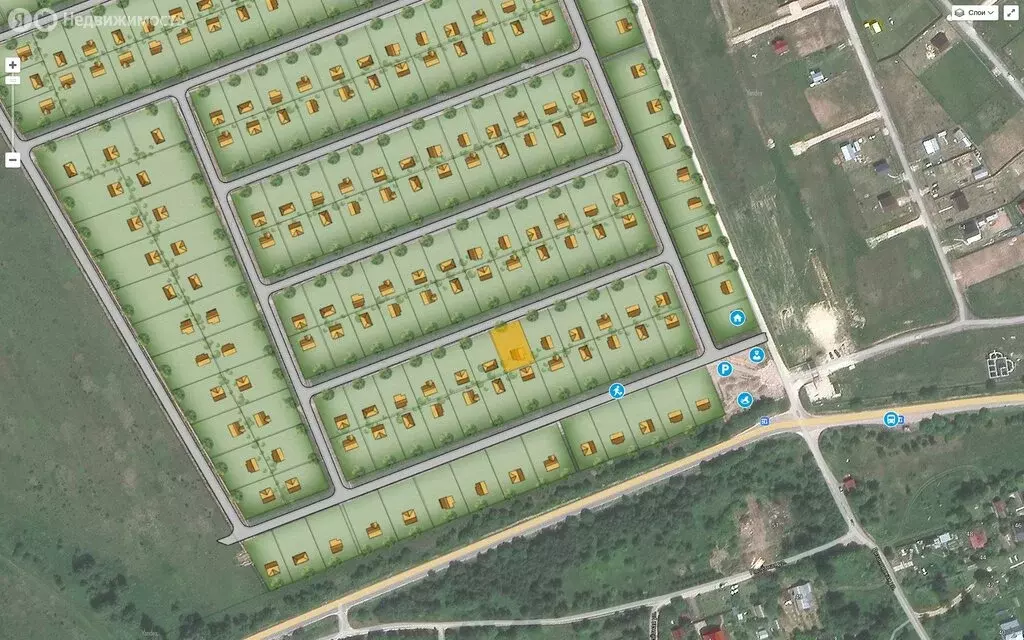
Task: Tap the playground rocking horse marker
Action: tap(745, 400)
